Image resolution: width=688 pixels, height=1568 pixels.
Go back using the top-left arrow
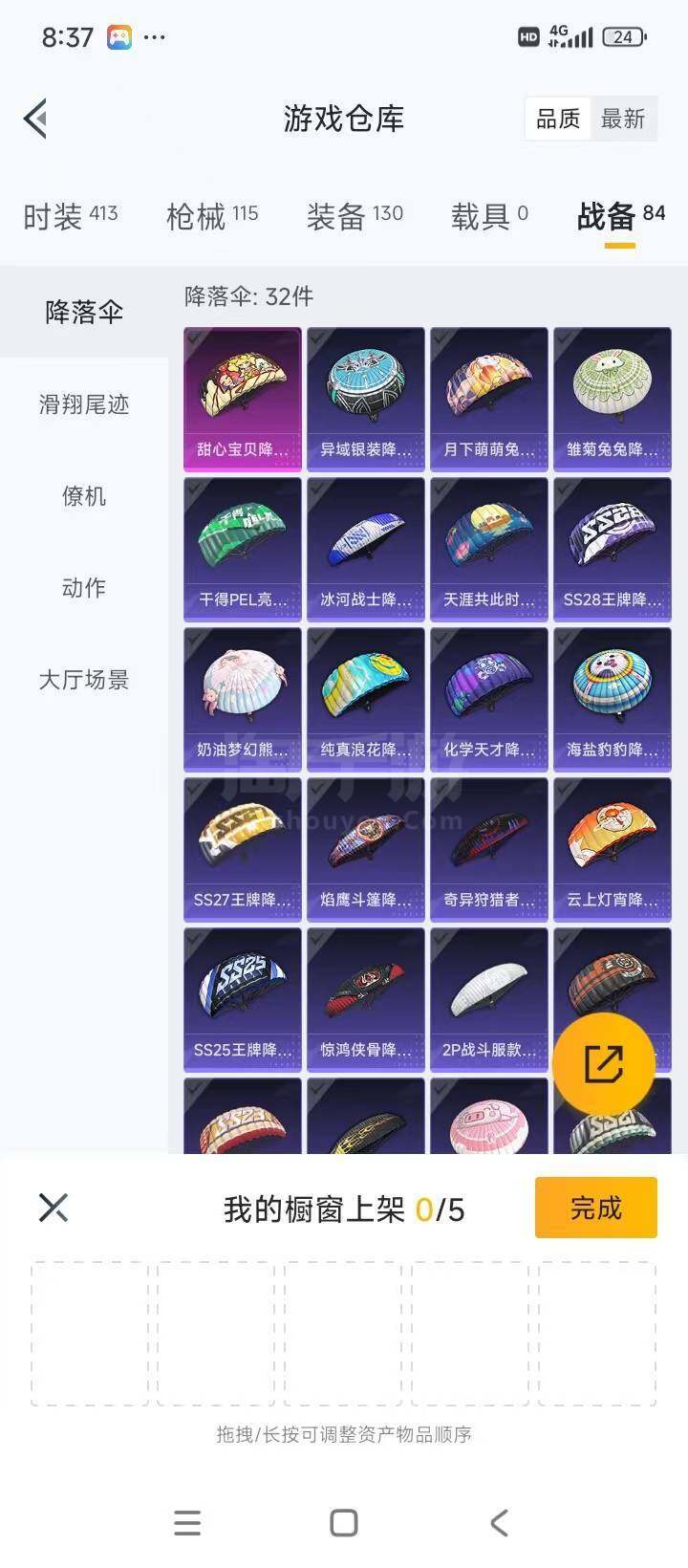36,119
